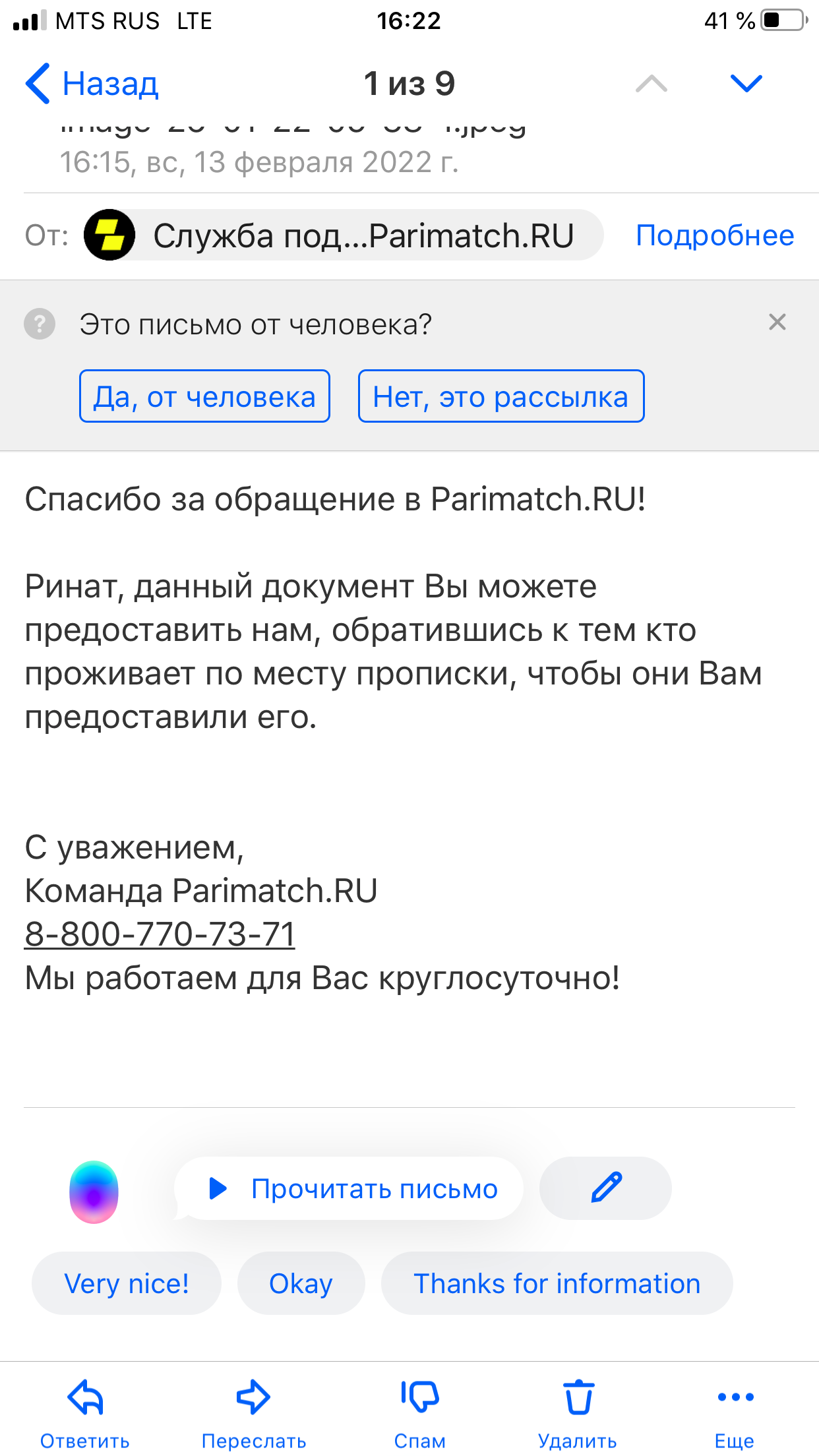Image resolution: width=819 pixels, height=1456 pixels.
Task: Go back via the Назад button
Action: point(92,84)
